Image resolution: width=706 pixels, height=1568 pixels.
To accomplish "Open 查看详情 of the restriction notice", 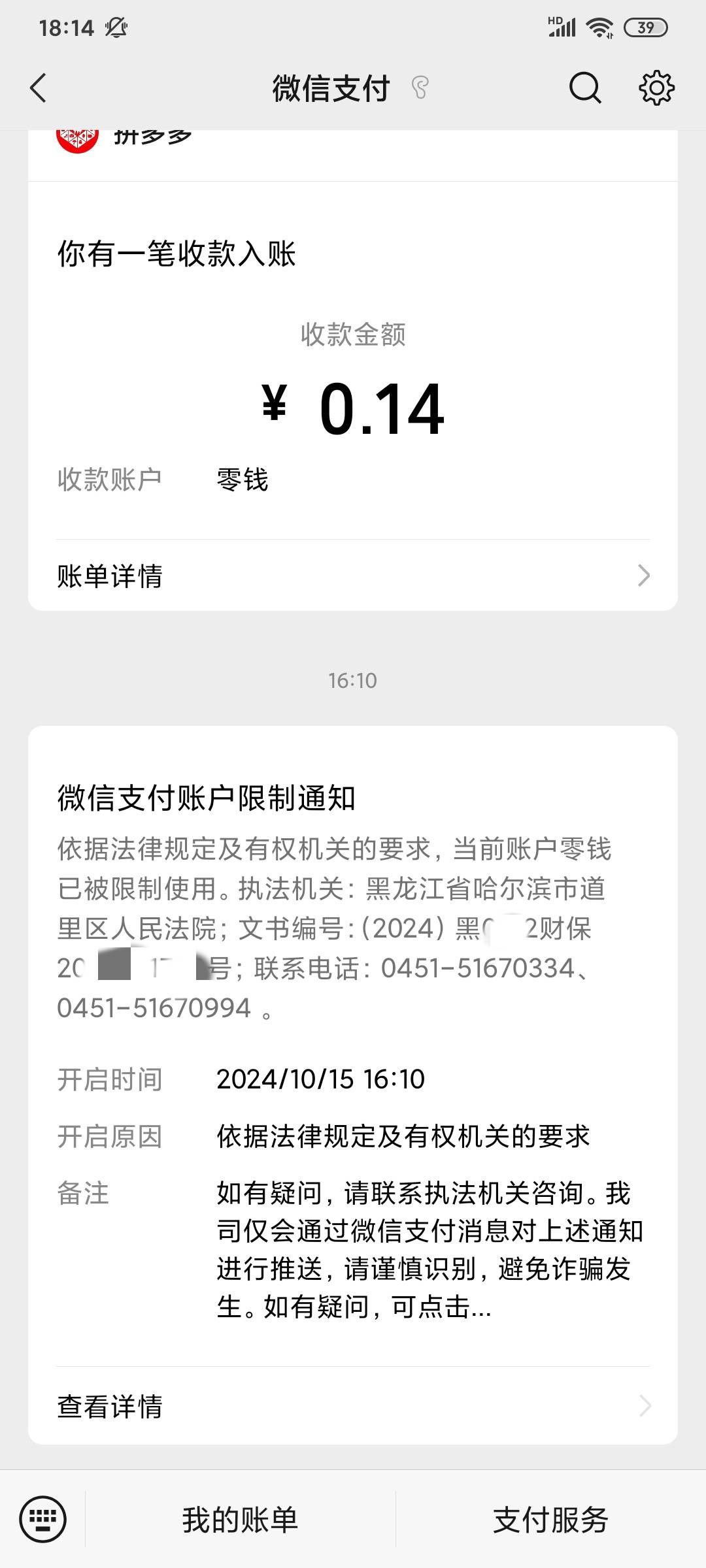I will point(353,1405).
